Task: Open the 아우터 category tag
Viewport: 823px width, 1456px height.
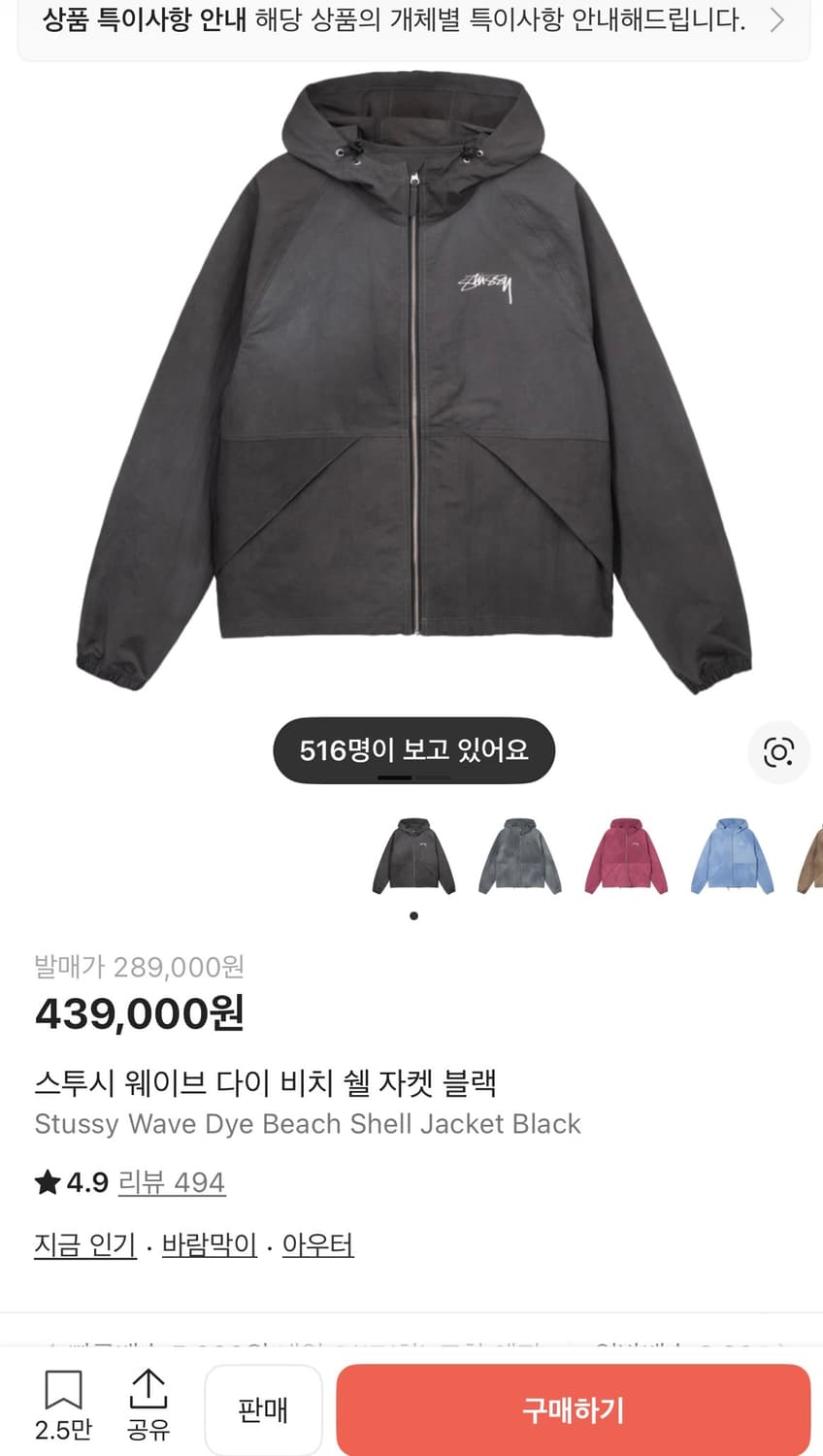Action: [319, 1245]
